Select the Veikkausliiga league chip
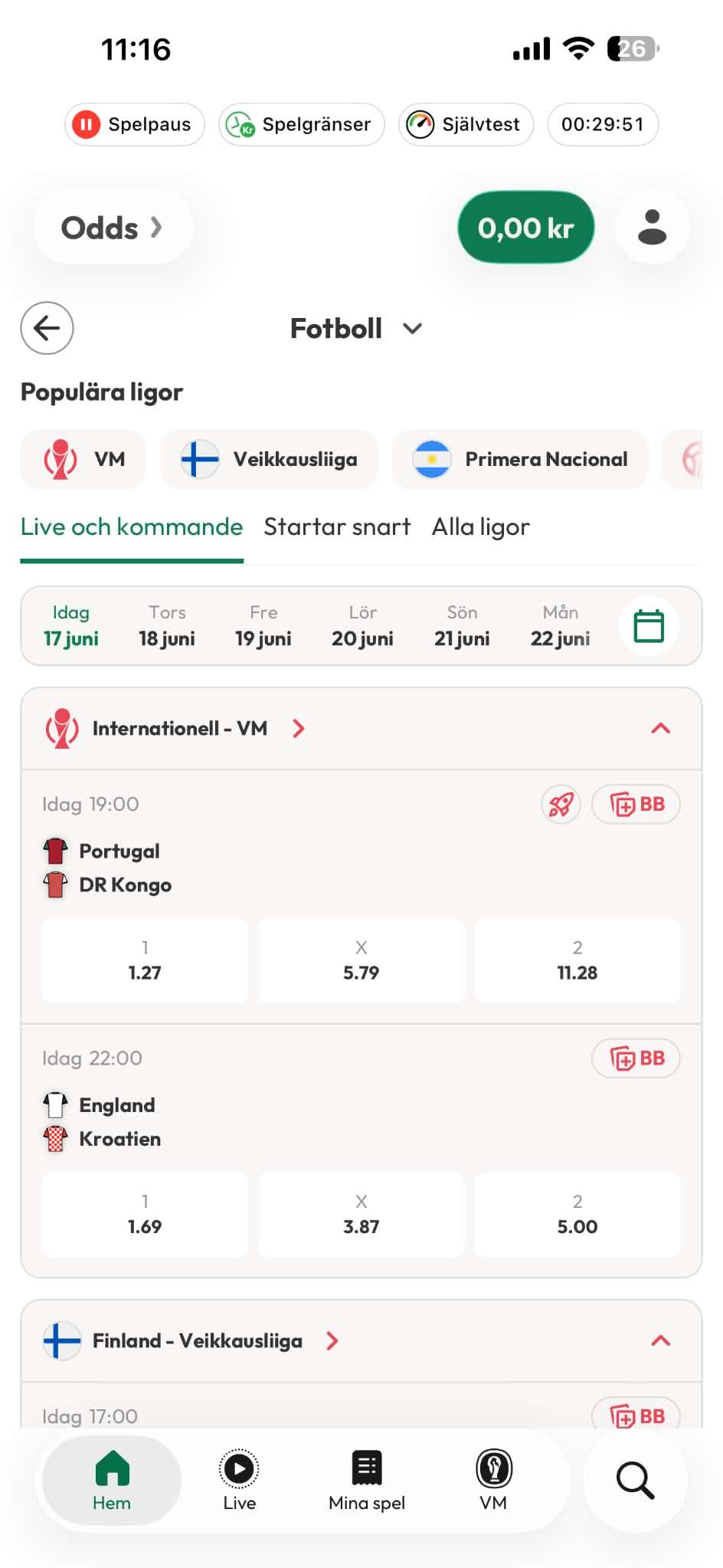 (x=269, y=459)
